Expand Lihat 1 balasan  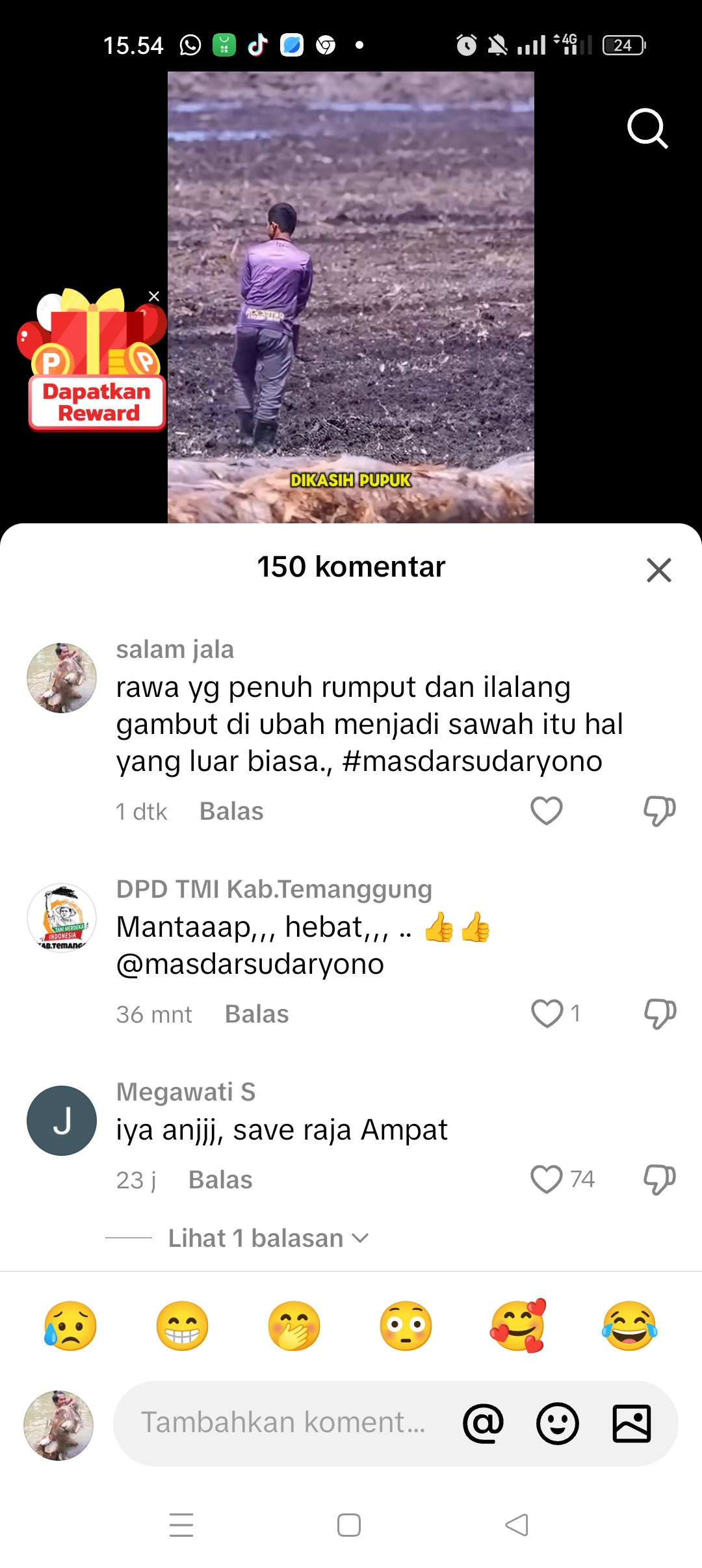(268, 1238)
